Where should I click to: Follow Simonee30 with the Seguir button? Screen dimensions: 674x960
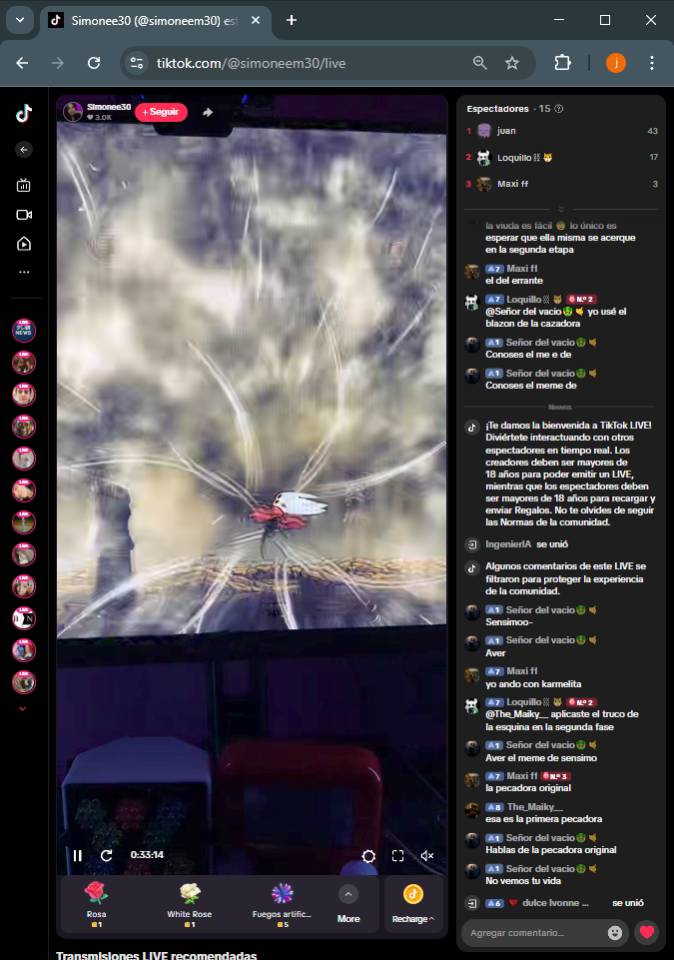161,112
